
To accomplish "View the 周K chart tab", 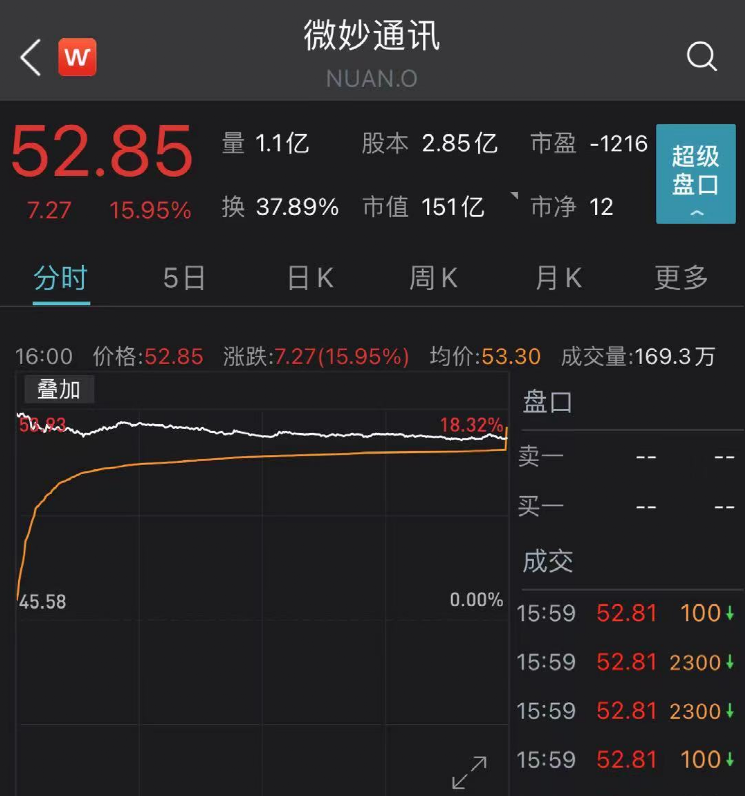I will (x=433, y=278).
